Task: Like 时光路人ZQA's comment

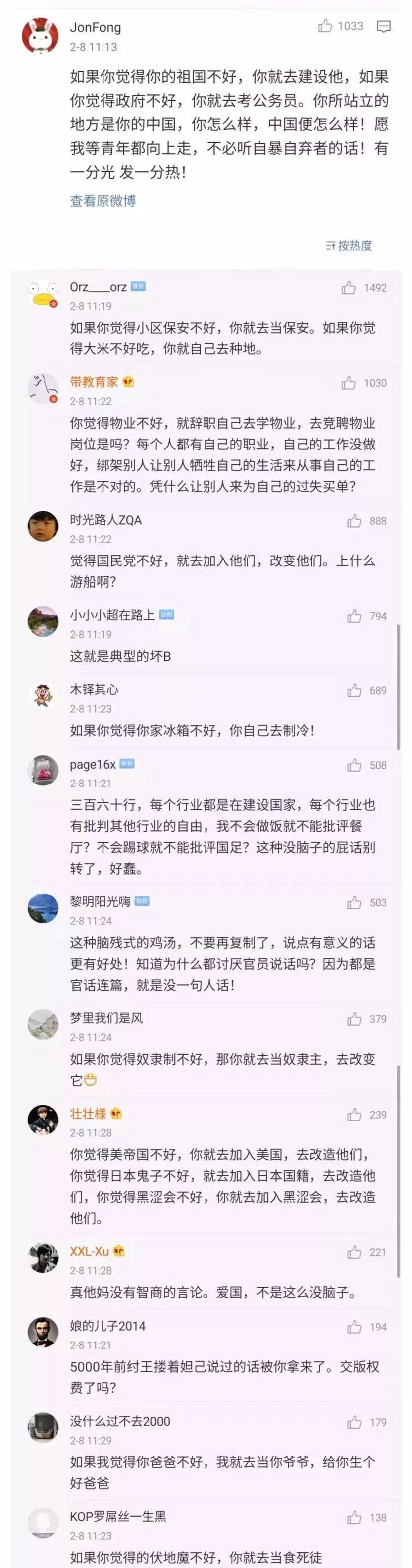Action: click(x=354, y=521)
